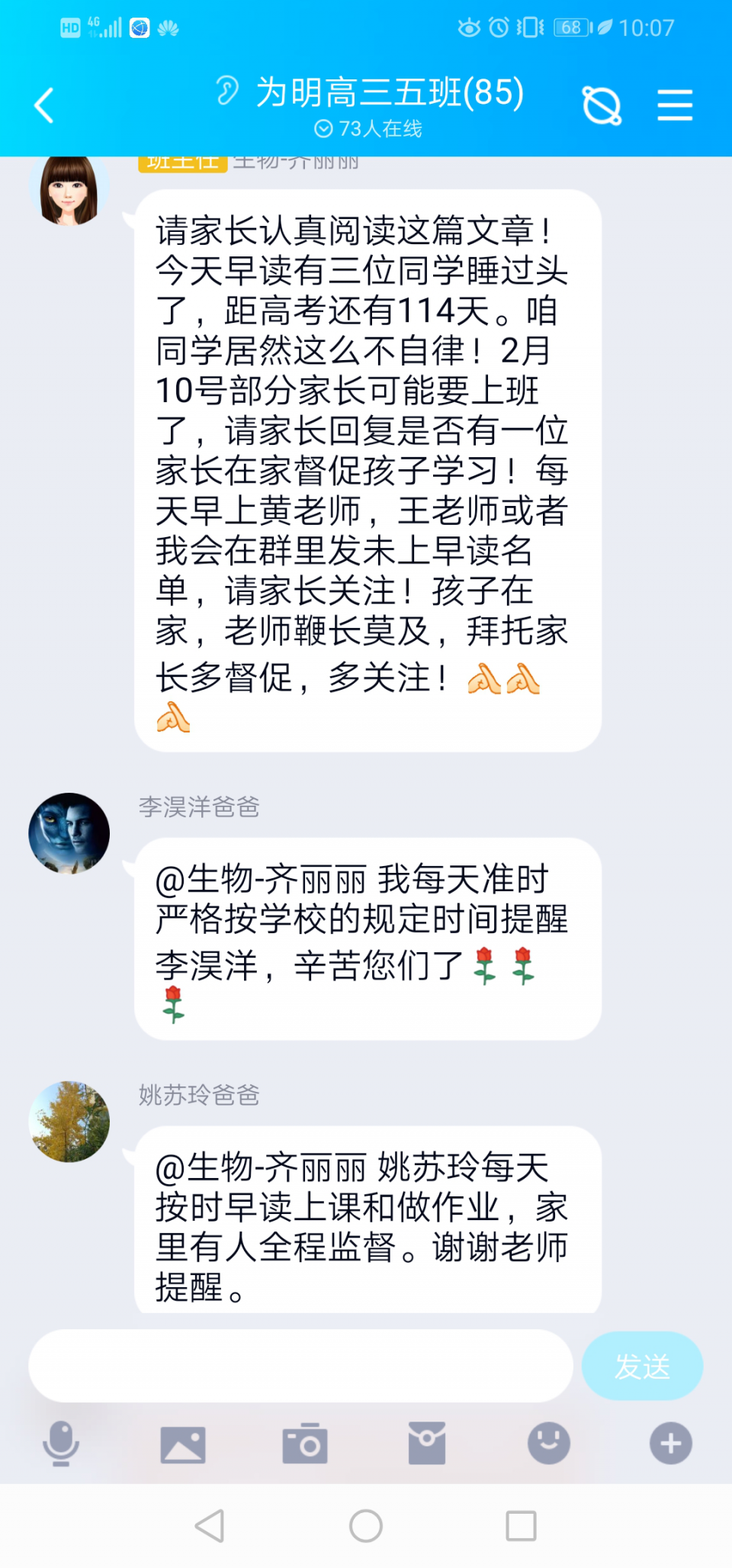Open the red packet option

[427, 1444]
